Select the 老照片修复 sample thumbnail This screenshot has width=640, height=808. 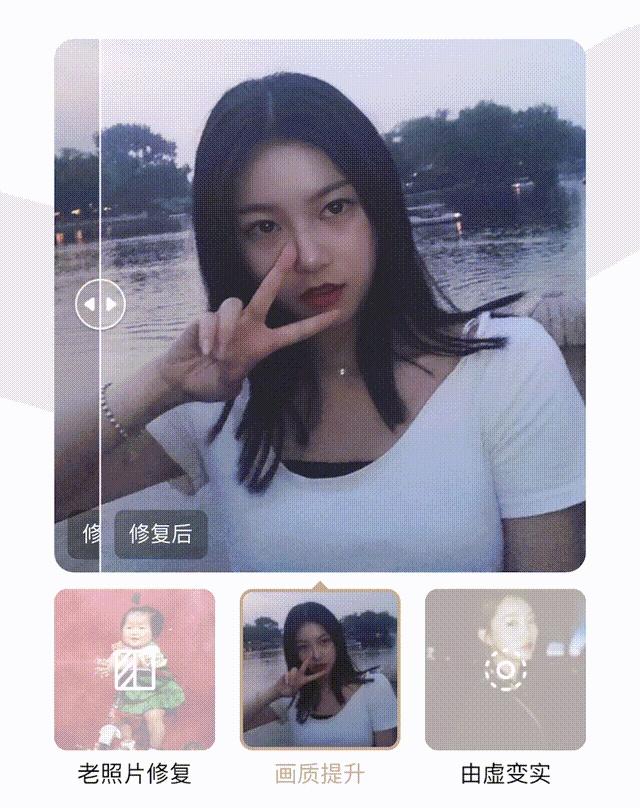pyautogui.click(x=134, y=669)
